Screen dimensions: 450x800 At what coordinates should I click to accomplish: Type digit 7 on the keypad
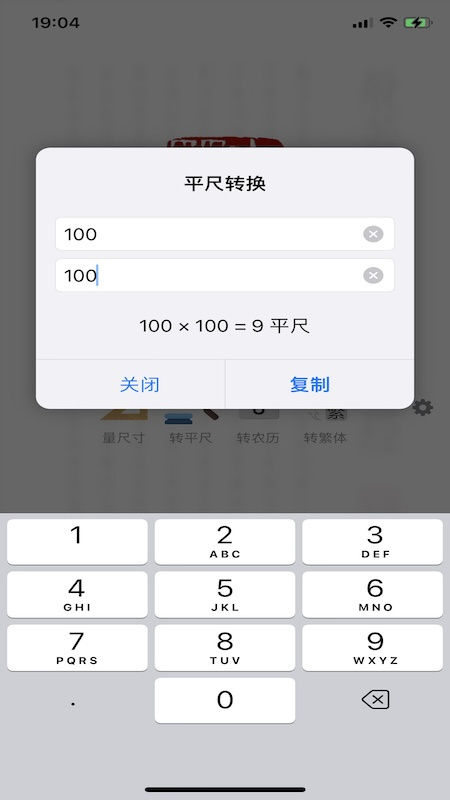(x=77, y=648)
